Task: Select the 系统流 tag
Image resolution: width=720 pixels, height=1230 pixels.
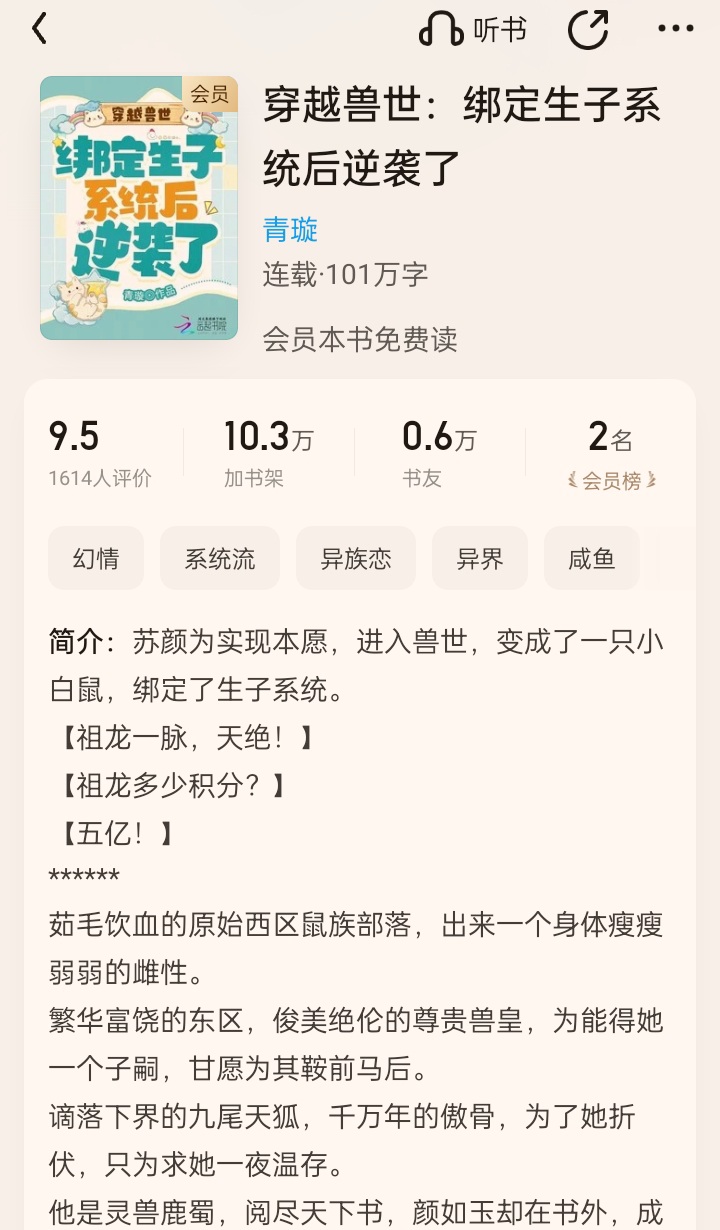Action: [220, 558]
